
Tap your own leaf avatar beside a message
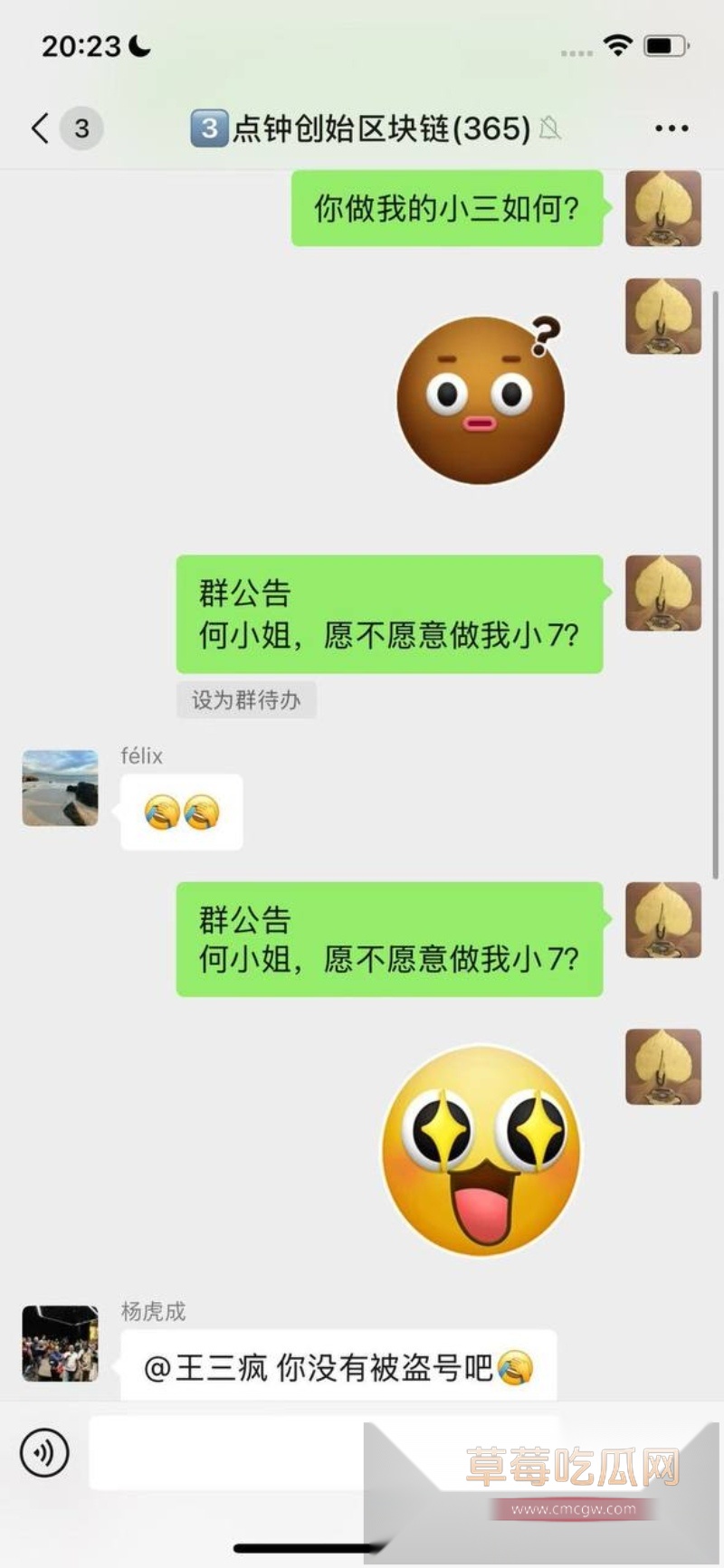[x=663, y=210]
